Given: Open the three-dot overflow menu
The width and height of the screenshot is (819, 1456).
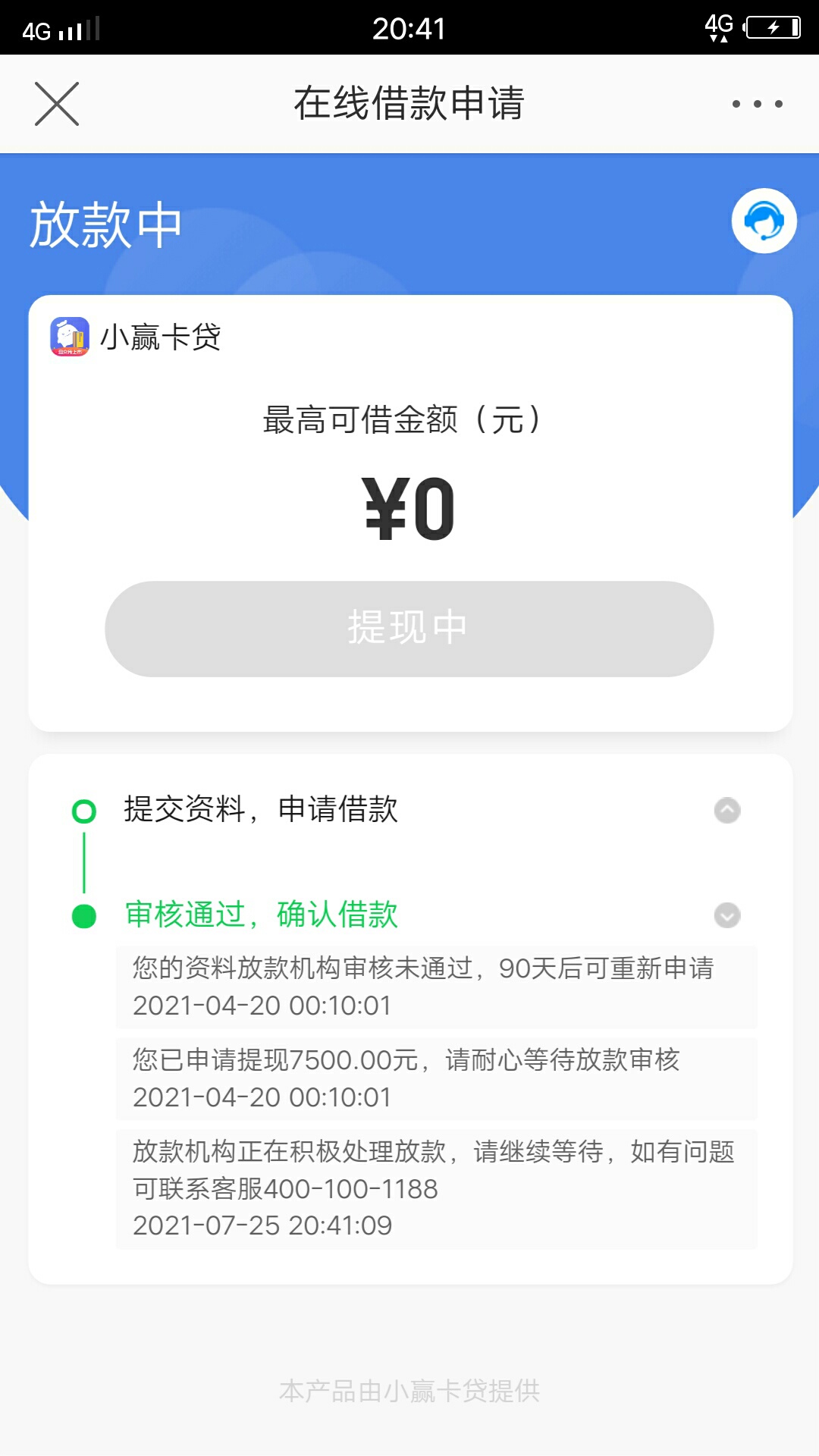Looking at the screenshot, I should click(x=757, y=104).
